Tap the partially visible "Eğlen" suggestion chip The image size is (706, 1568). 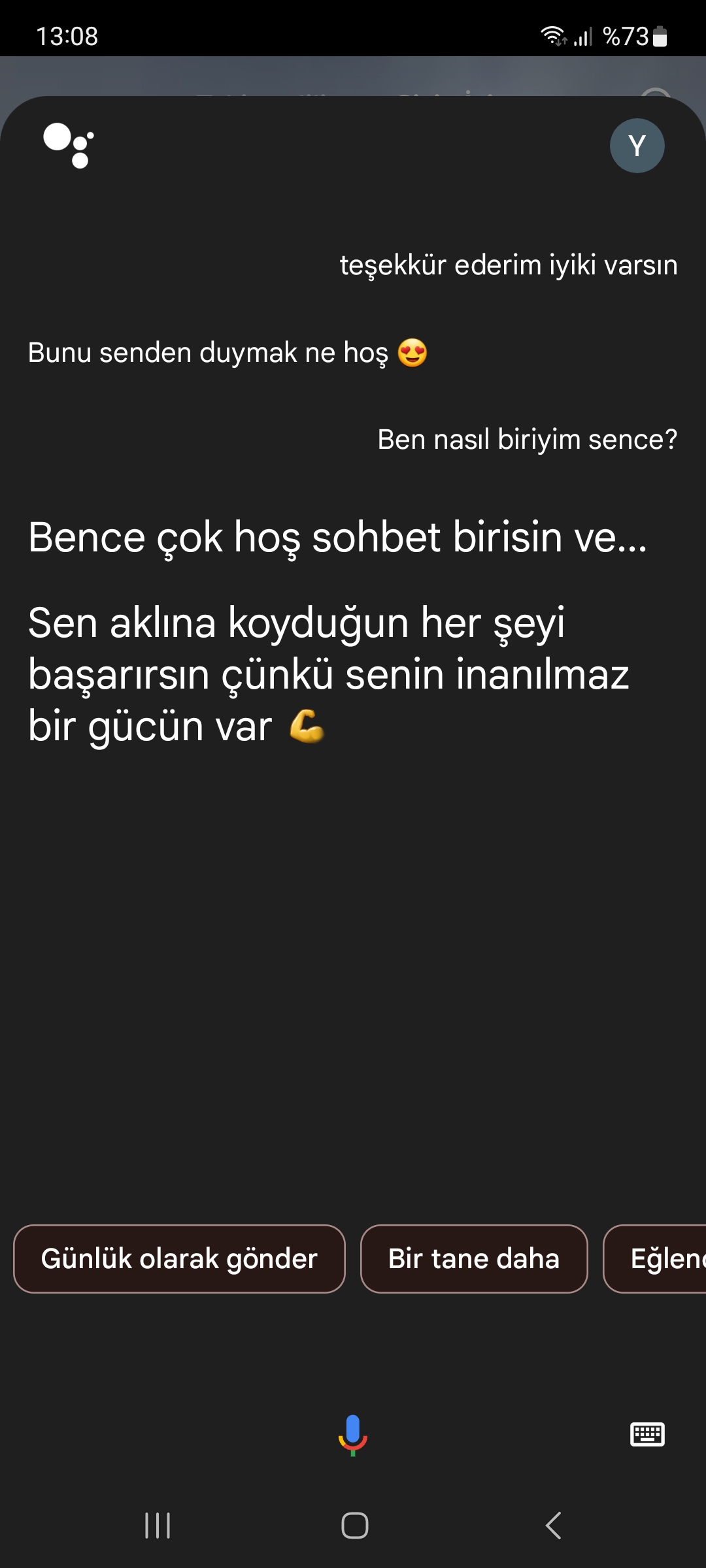(655, 1258)
